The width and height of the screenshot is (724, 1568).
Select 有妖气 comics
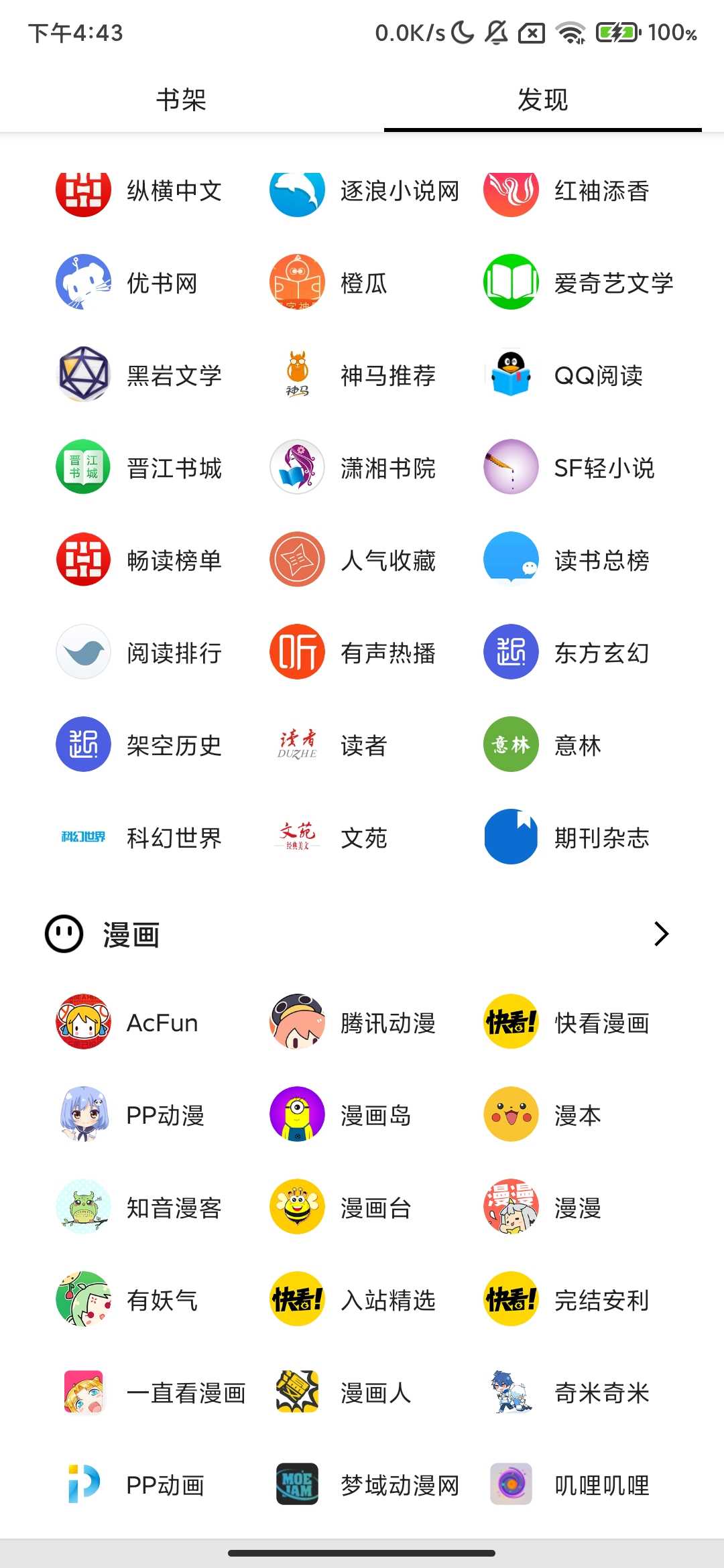click(x=127, y=1300)
